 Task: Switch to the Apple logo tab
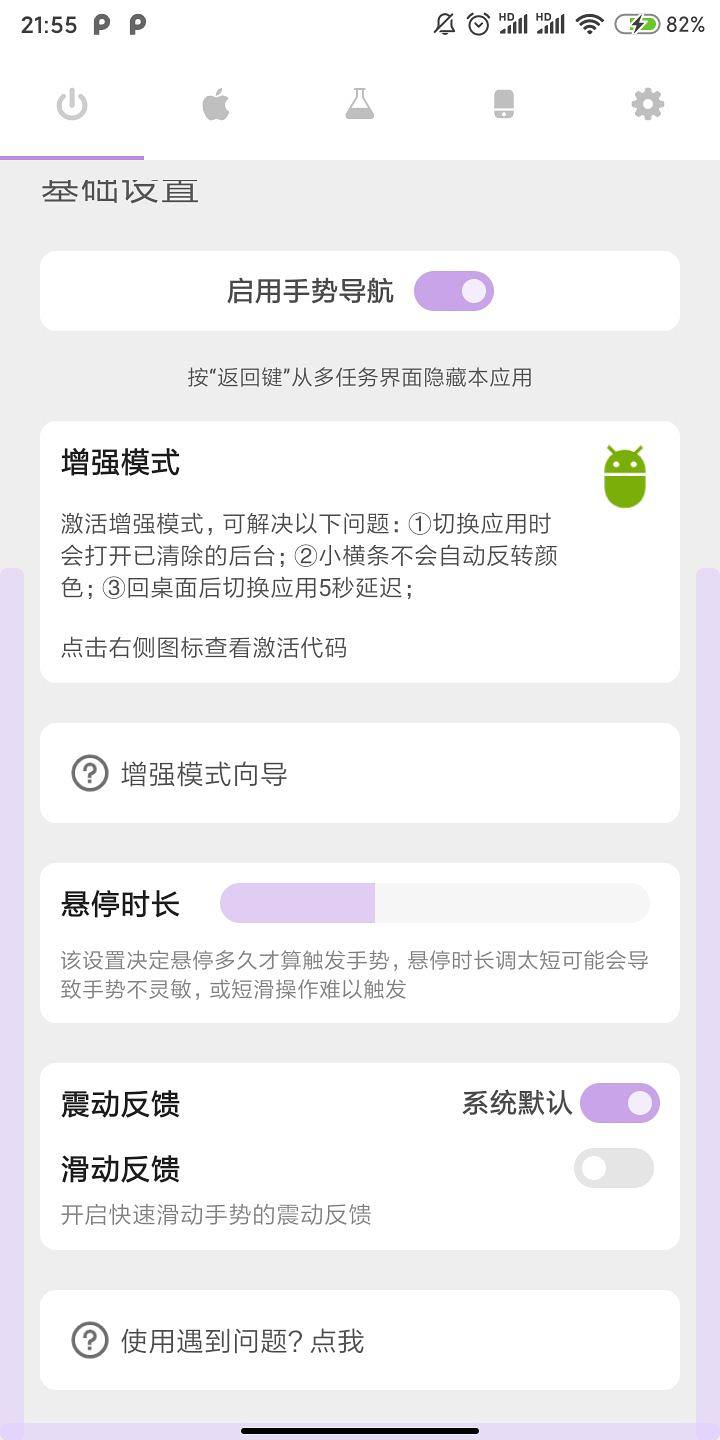click(x=216, y=105)
